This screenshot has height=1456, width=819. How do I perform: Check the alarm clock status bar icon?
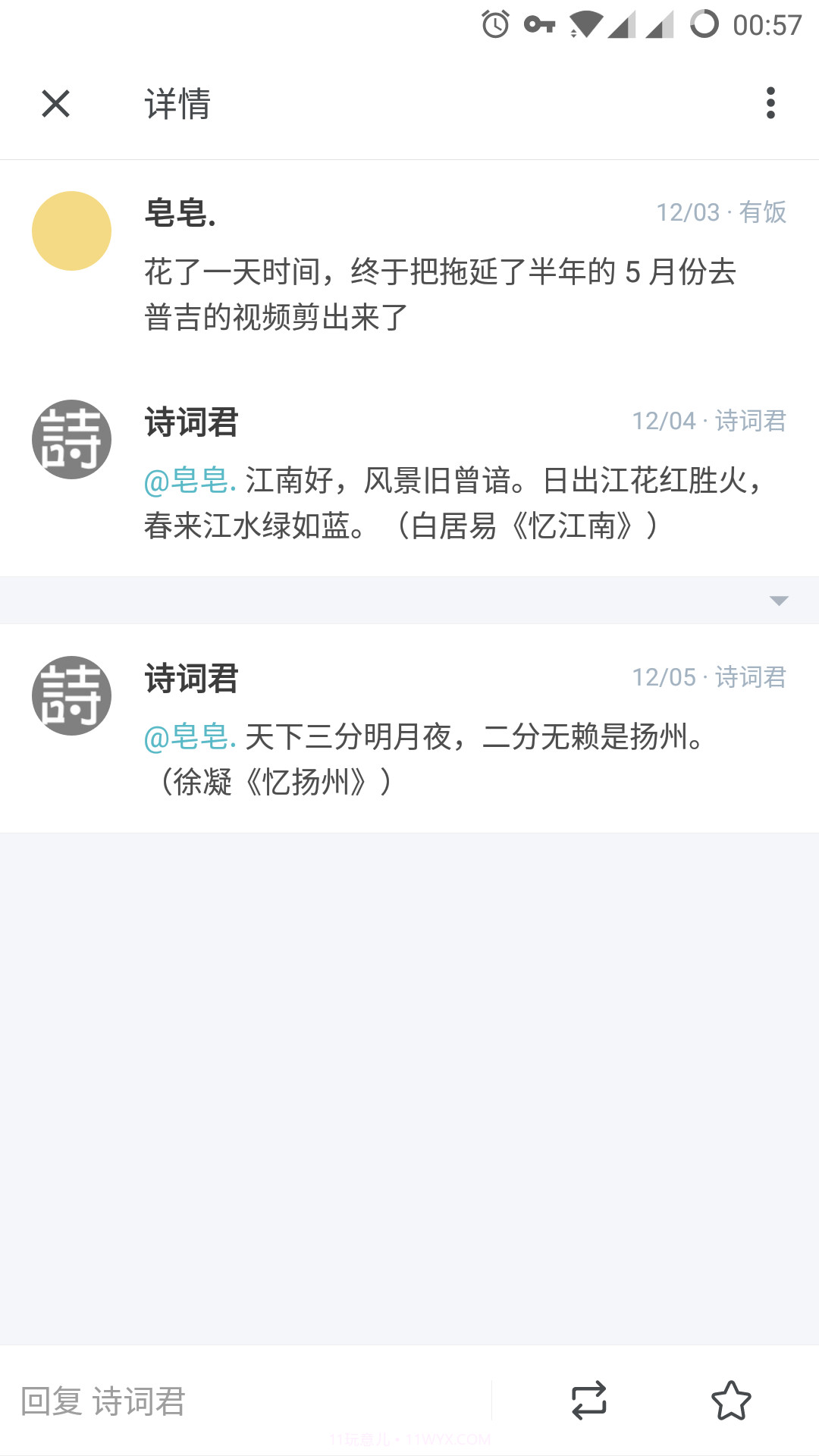tap(494, 24)
